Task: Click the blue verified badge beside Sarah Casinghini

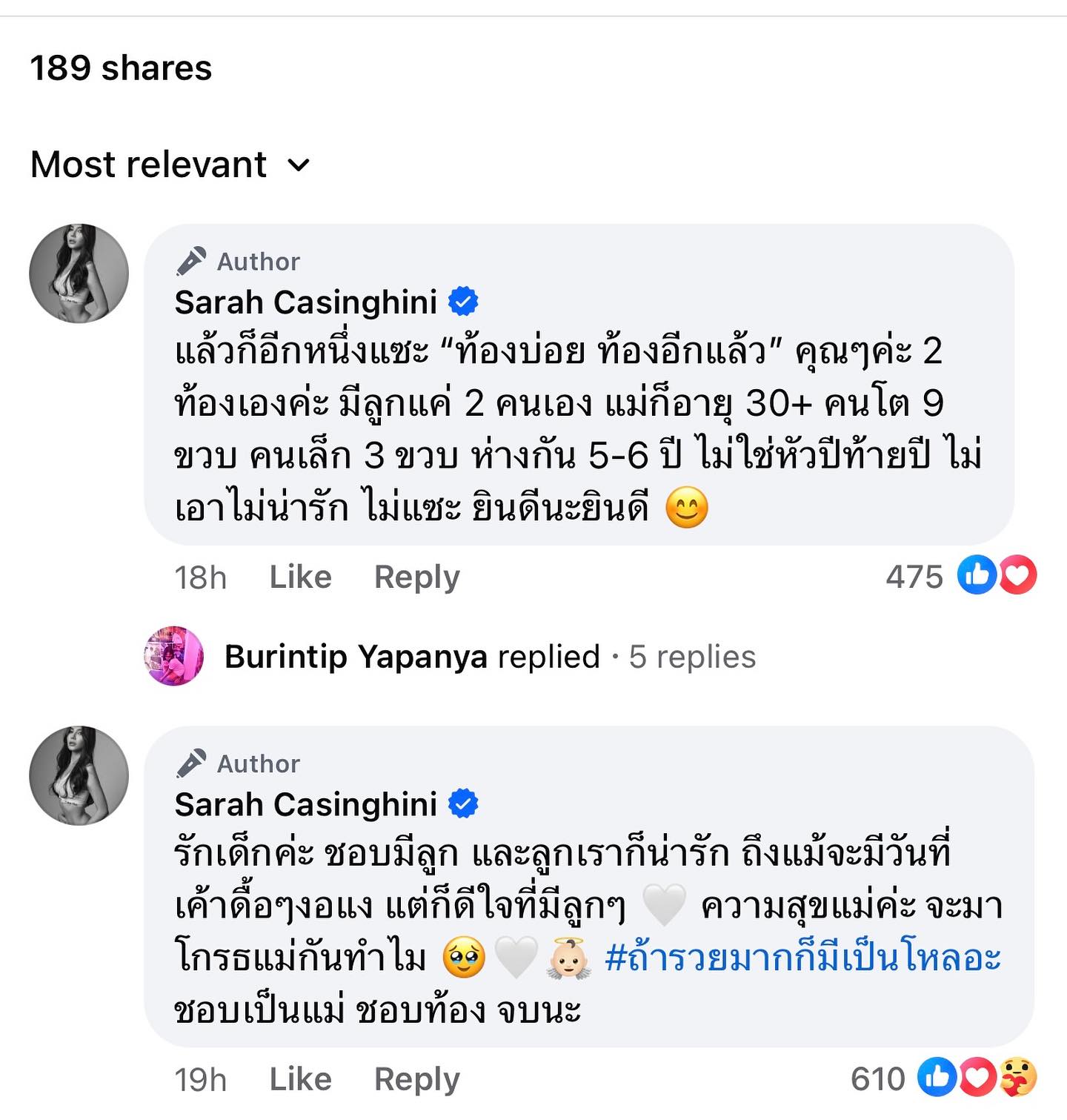Action: click(464, 299)
